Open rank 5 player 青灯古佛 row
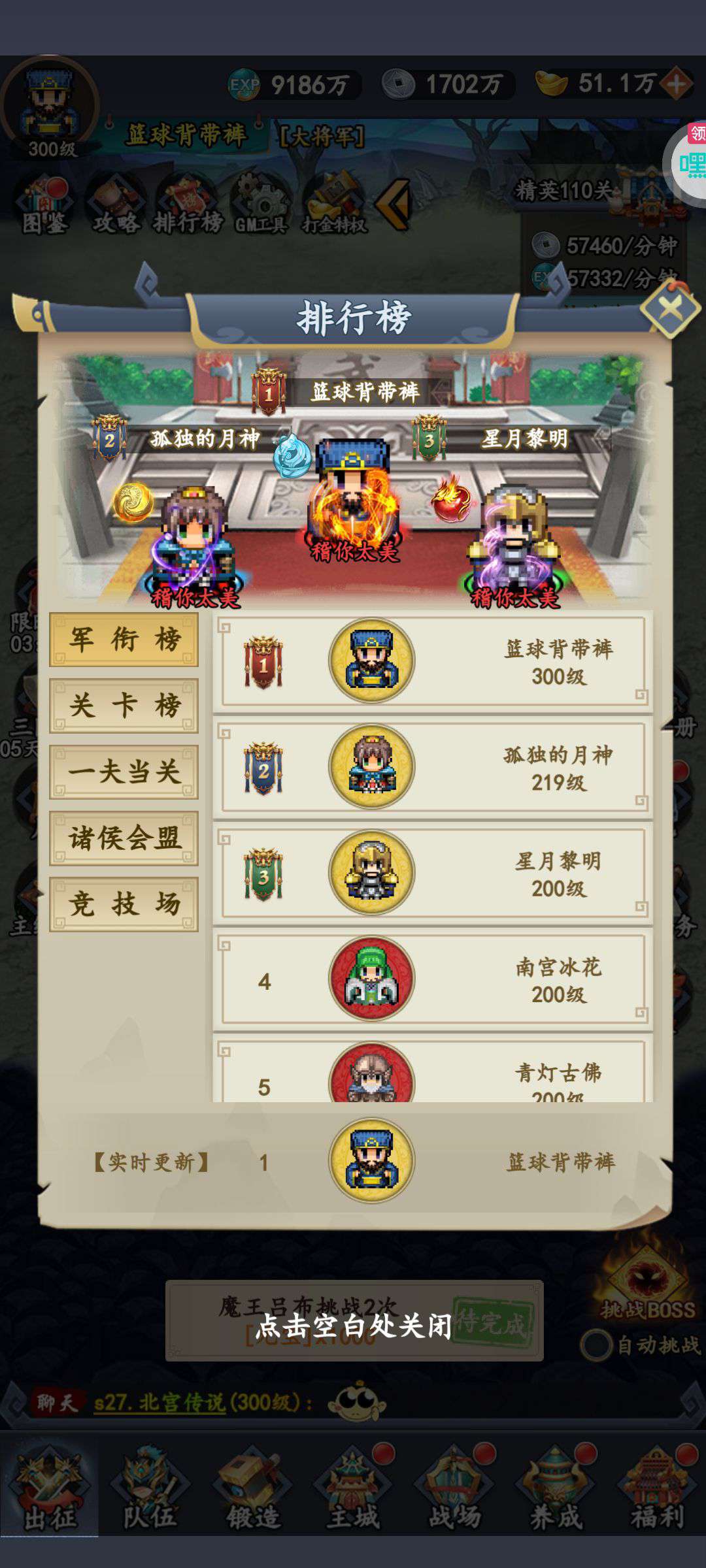The height and width of the screenshot is (1568, 706). pos(433,1069)
